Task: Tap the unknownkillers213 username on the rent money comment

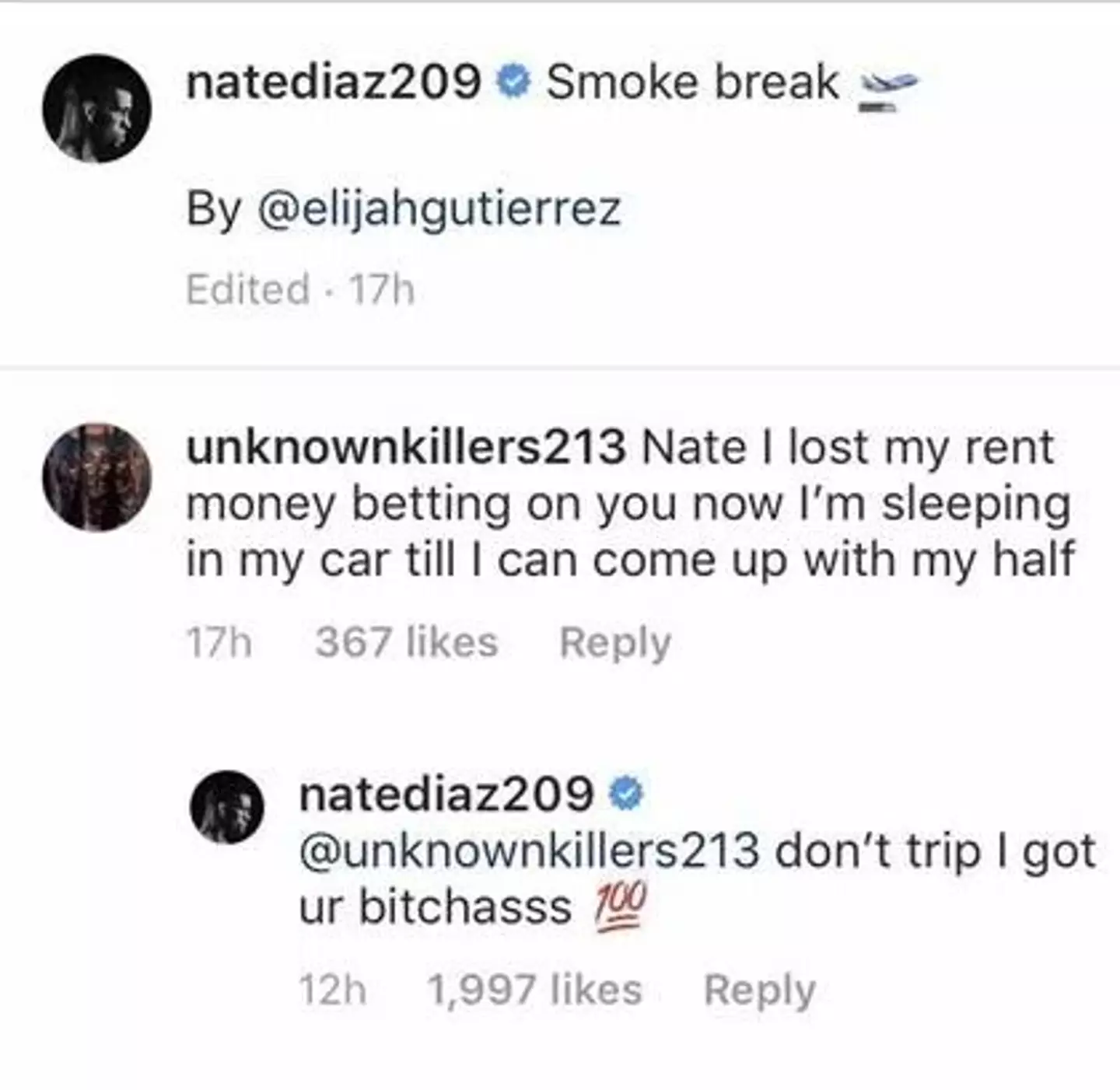Action: (405, 448)
